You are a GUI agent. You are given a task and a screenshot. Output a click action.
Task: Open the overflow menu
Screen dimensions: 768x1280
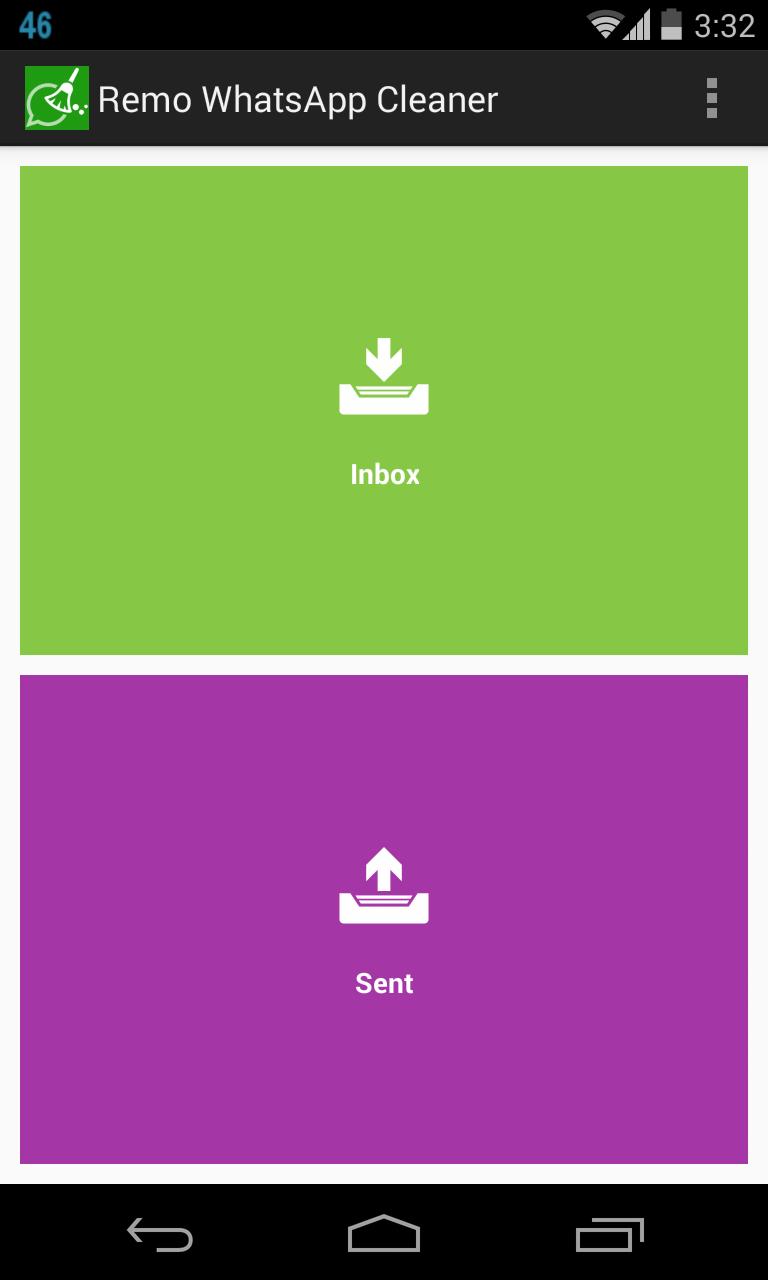click(711, 99)
